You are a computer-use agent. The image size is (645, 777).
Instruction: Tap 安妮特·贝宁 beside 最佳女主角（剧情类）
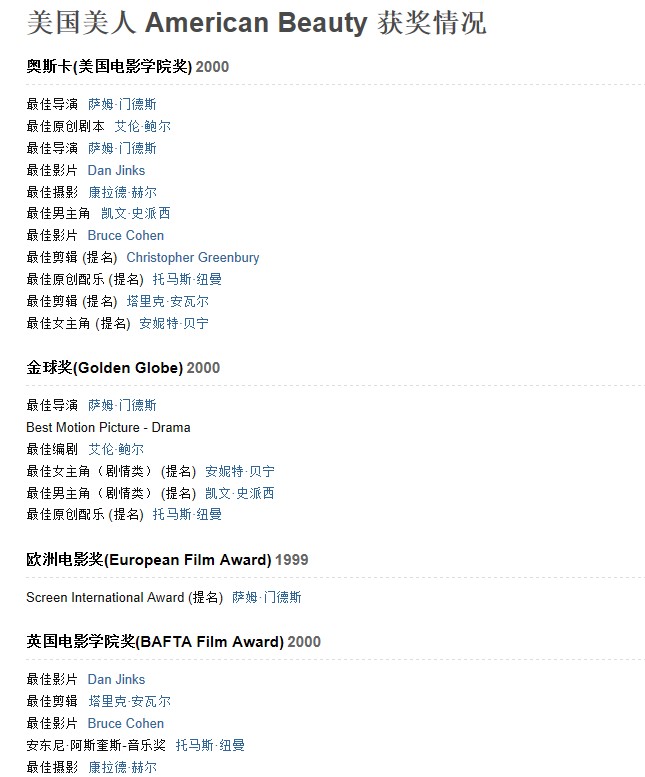point(240,471)
